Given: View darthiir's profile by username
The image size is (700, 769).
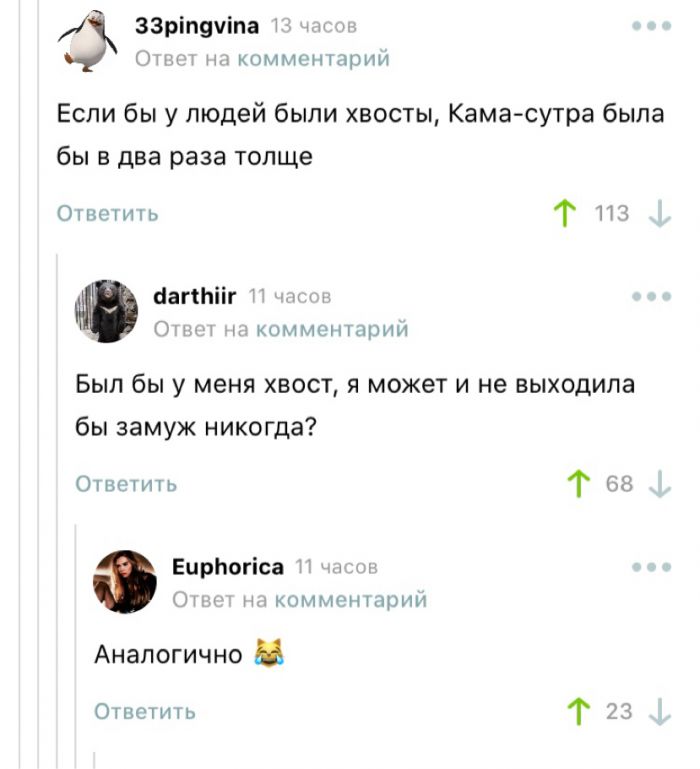Looking at the screenshot, I should (x=194, y=296).
